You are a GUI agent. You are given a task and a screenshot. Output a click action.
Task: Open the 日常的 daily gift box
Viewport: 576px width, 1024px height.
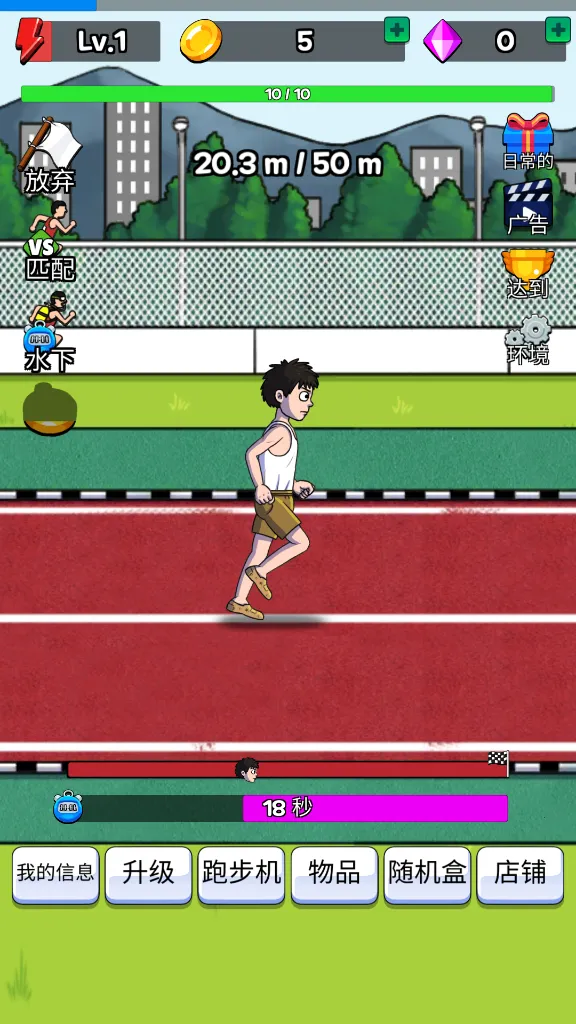tap(528, 142)
